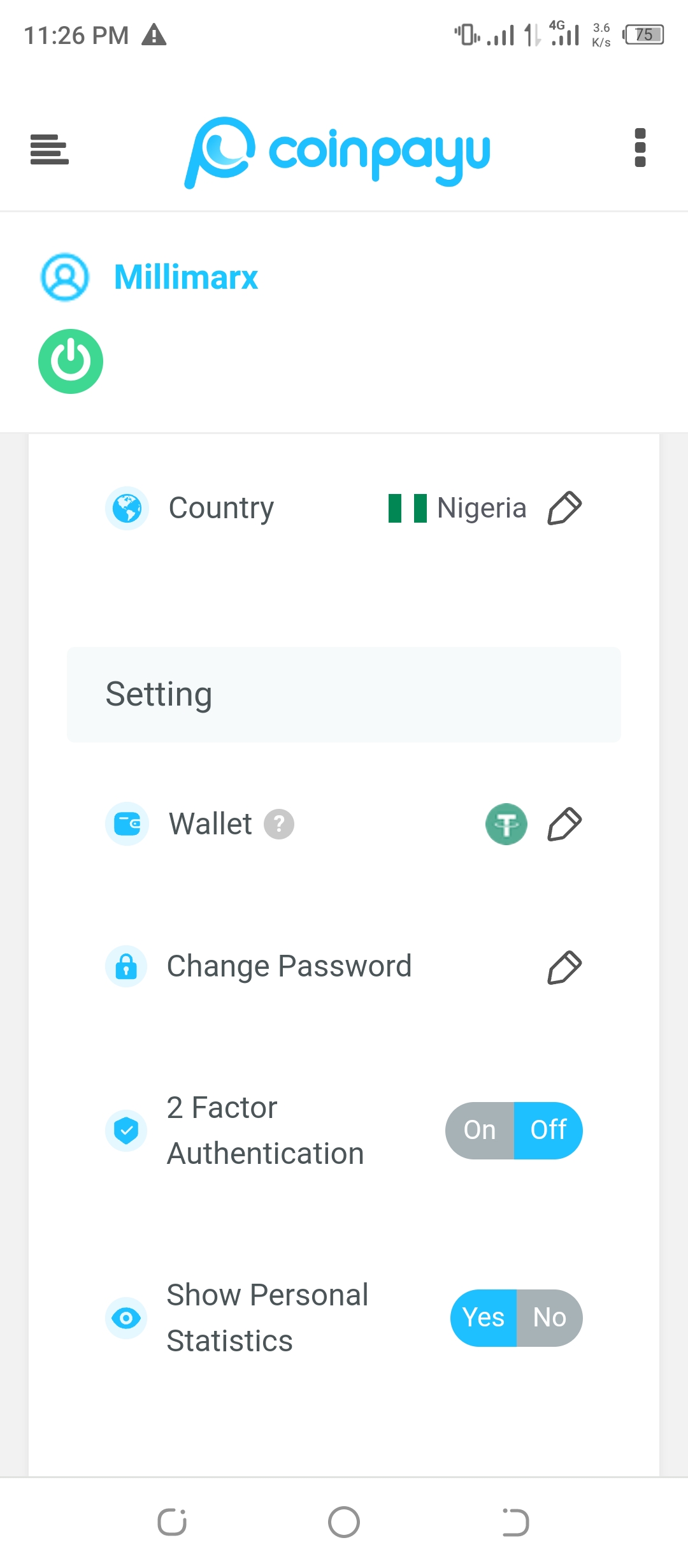Open the three-dot overflow menu
This screenshot has height=1568, width=688.
[x=640, y=148]
